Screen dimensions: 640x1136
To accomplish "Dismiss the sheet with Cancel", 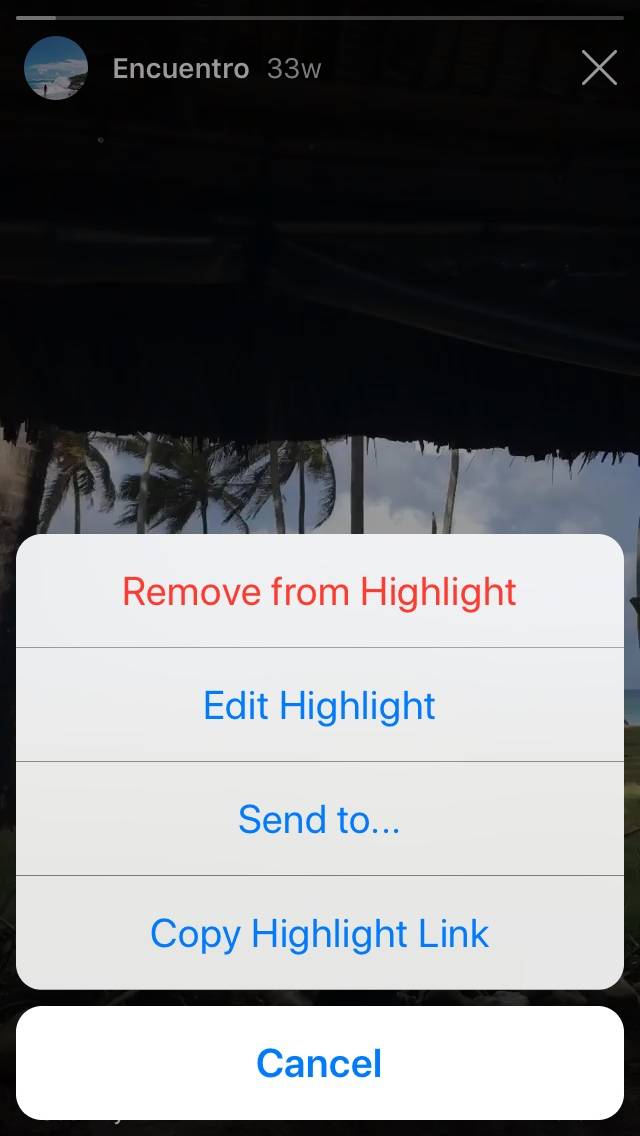I will click(320, 1063).
